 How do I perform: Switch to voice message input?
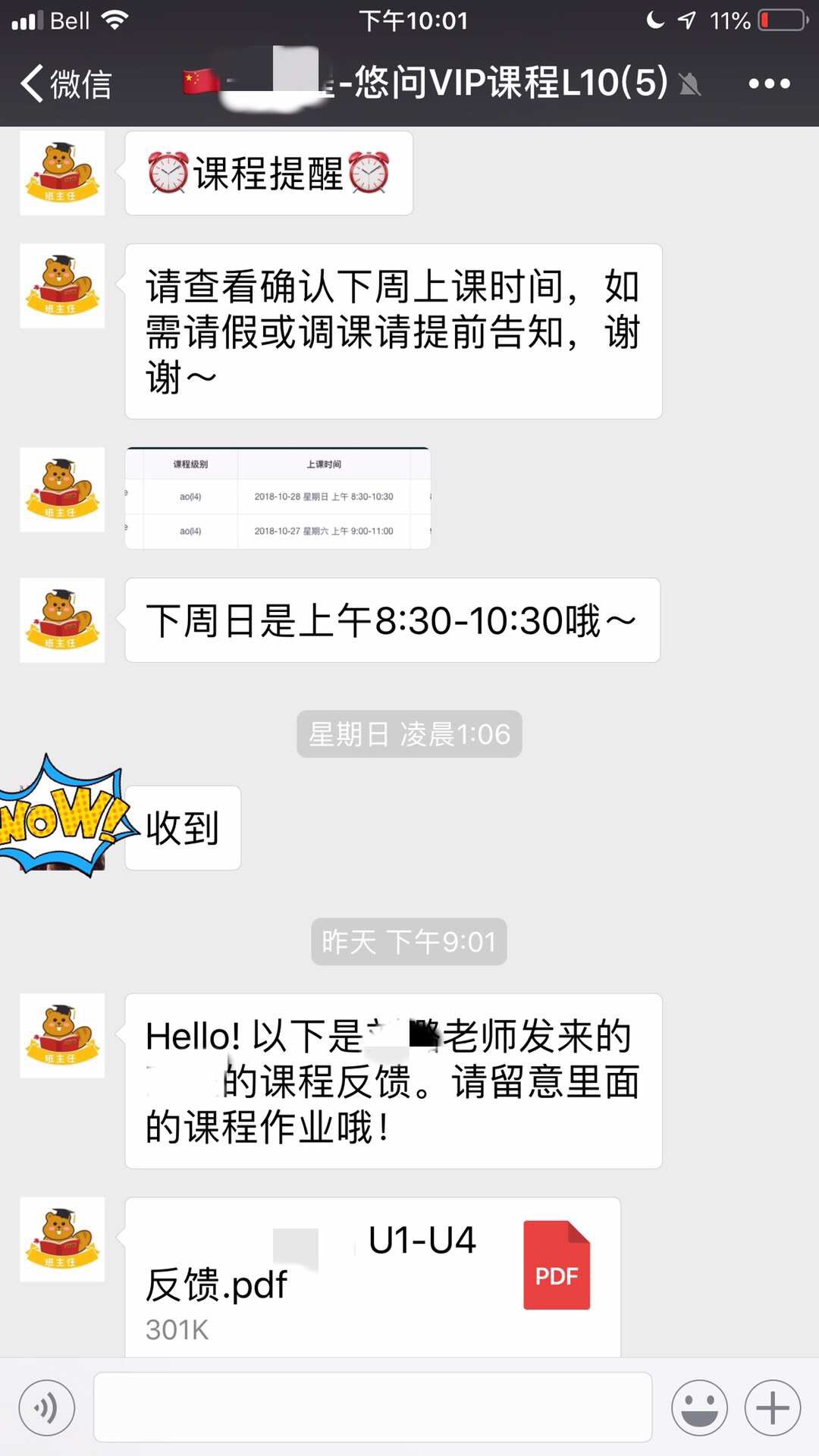pos(47,1408)
